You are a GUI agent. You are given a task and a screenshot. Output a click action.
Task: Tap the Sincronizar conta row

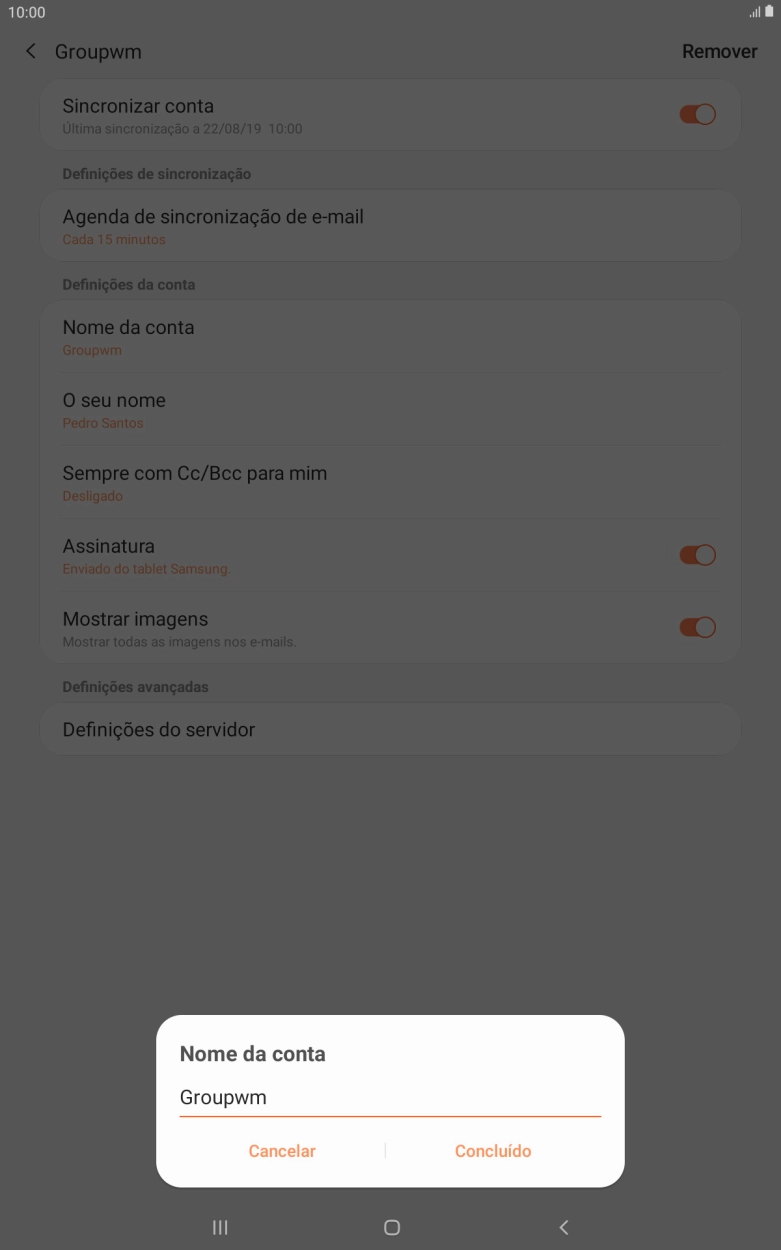coord(350,113)
